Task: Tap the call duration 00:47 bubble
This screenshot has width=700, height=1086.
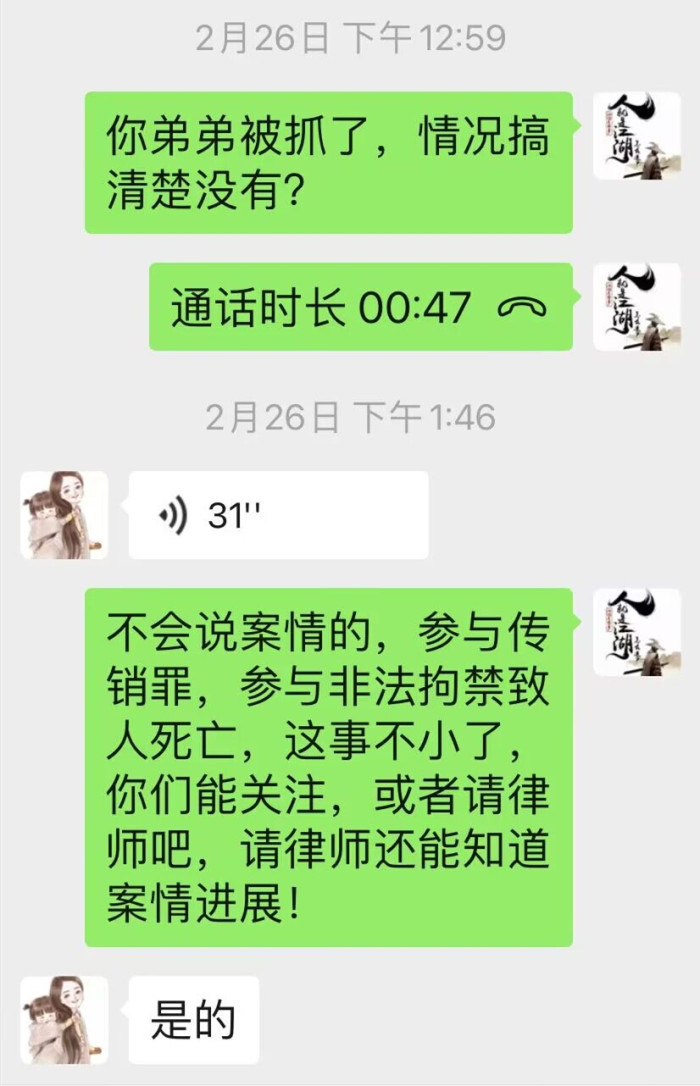Action: pyautogui.click(x=360, y=308)
